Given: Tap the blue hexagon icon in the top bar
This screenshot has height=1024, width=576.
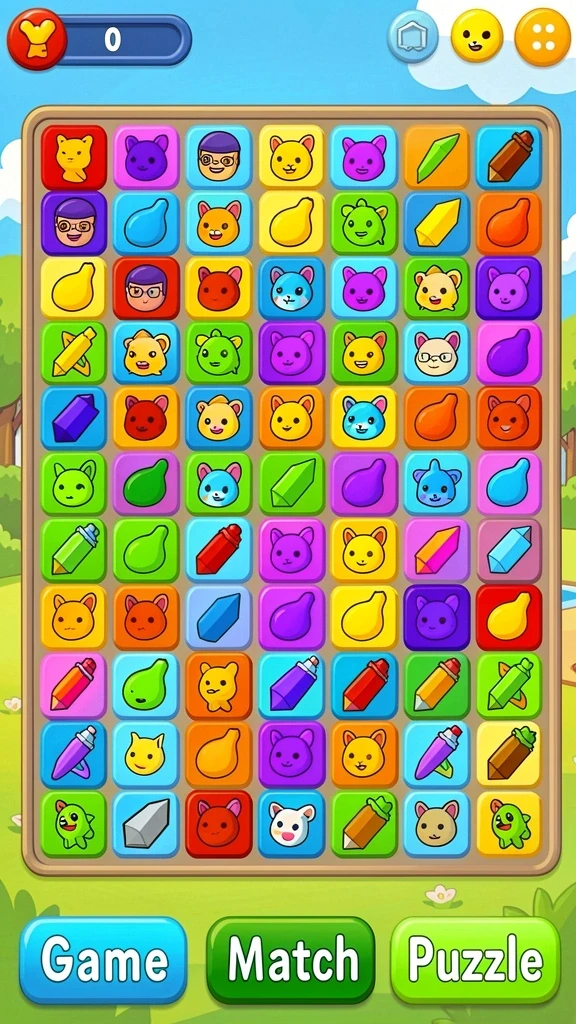Looking at the screenshot, I should point(413,36).
